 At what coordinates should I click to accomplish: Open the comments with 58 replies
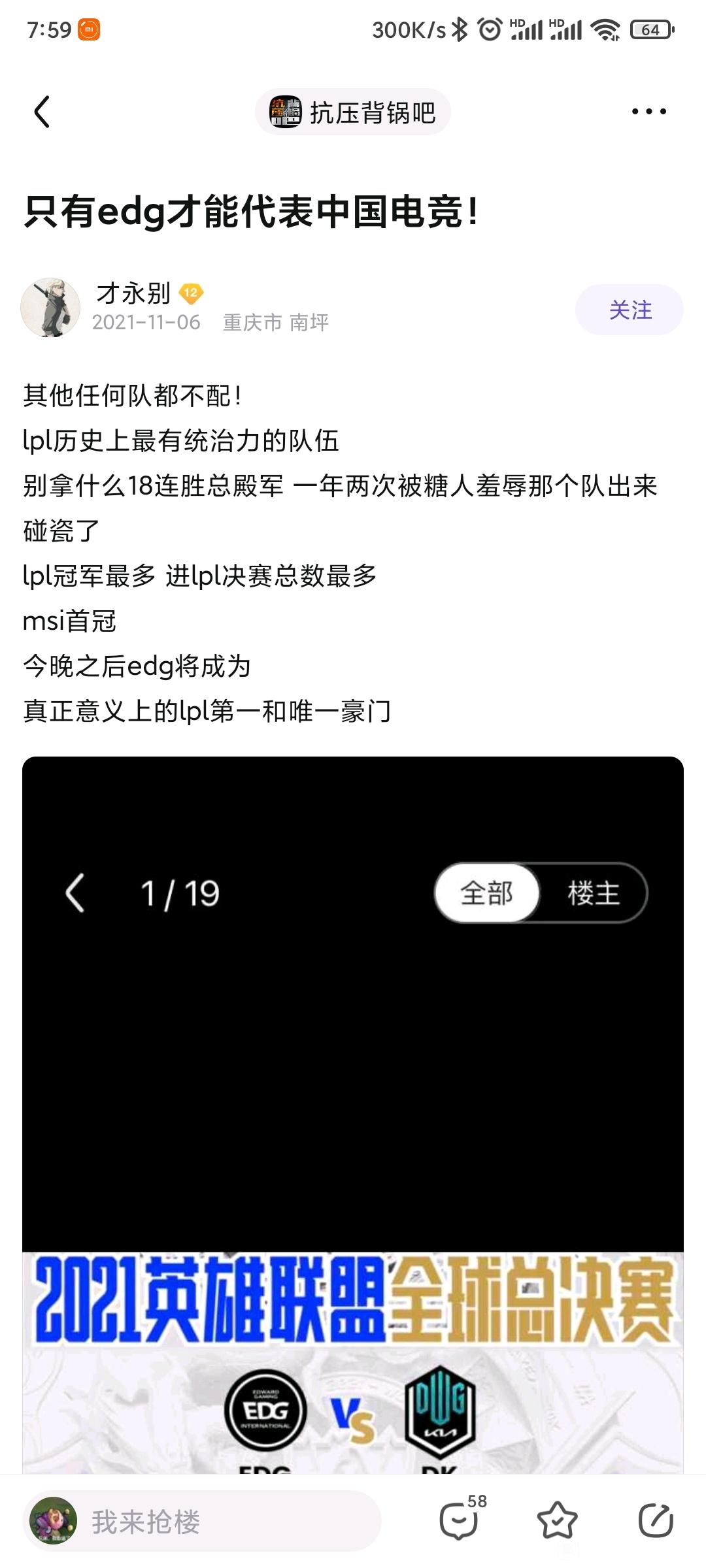460,1520
